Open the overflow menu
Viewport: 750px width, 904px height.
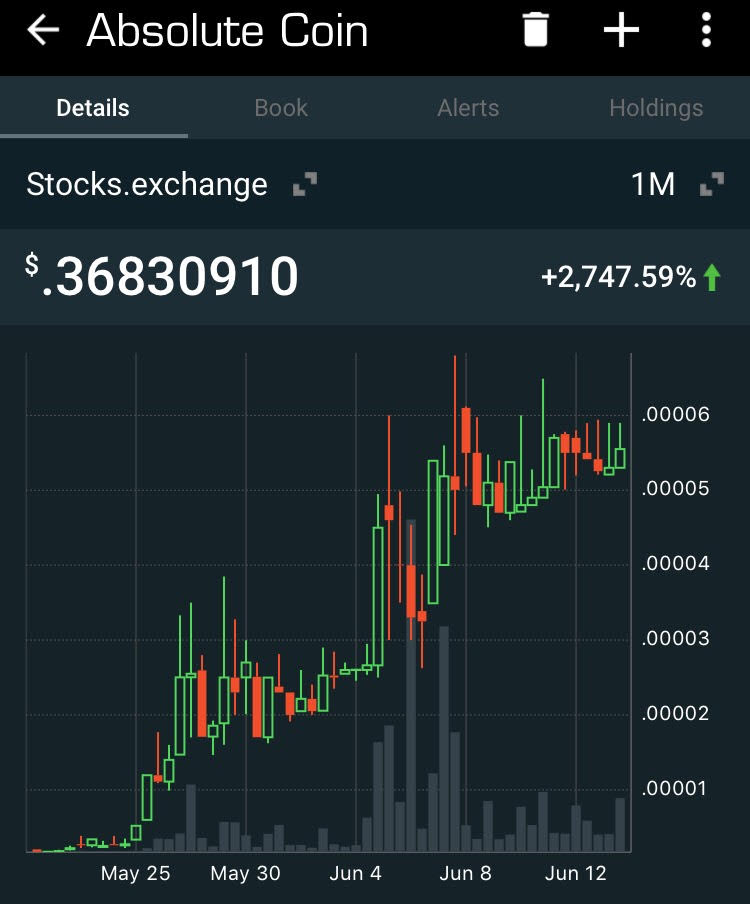(x=706, y=31)
